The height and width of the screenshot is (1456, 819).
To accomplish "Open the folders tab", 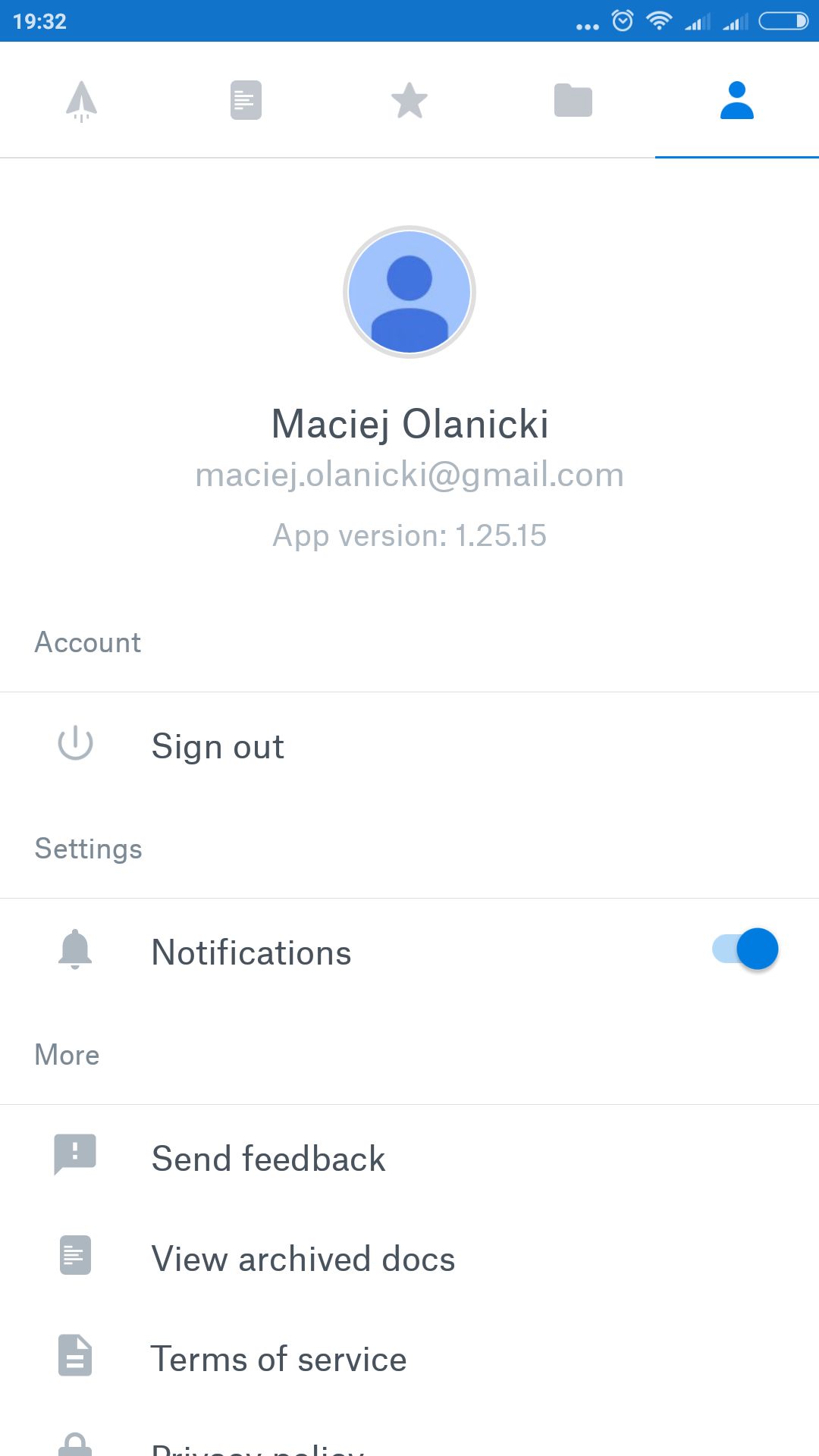I will (573, 100).
